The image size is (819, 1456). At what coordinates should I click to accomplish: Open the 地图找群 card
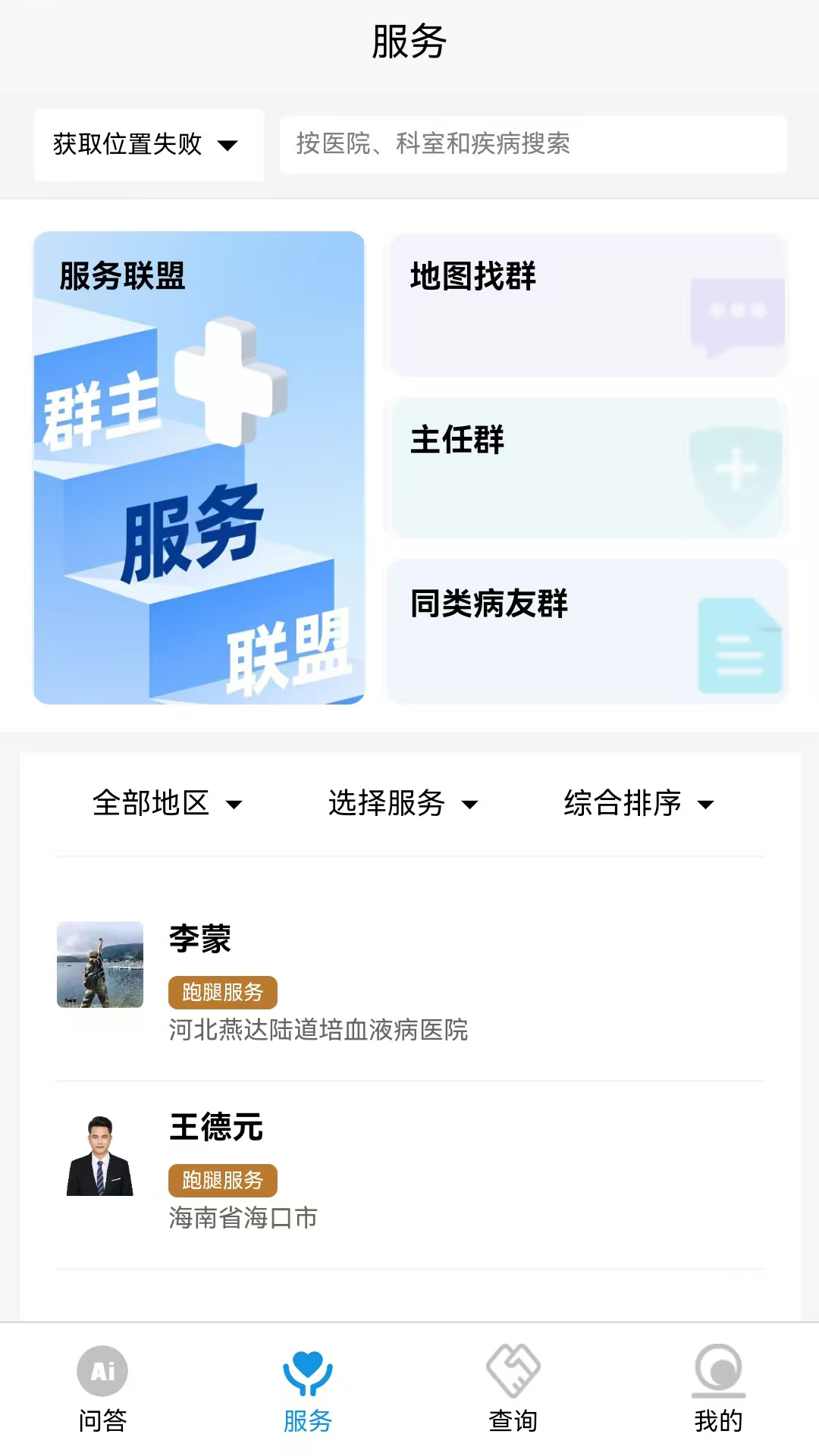586,303
